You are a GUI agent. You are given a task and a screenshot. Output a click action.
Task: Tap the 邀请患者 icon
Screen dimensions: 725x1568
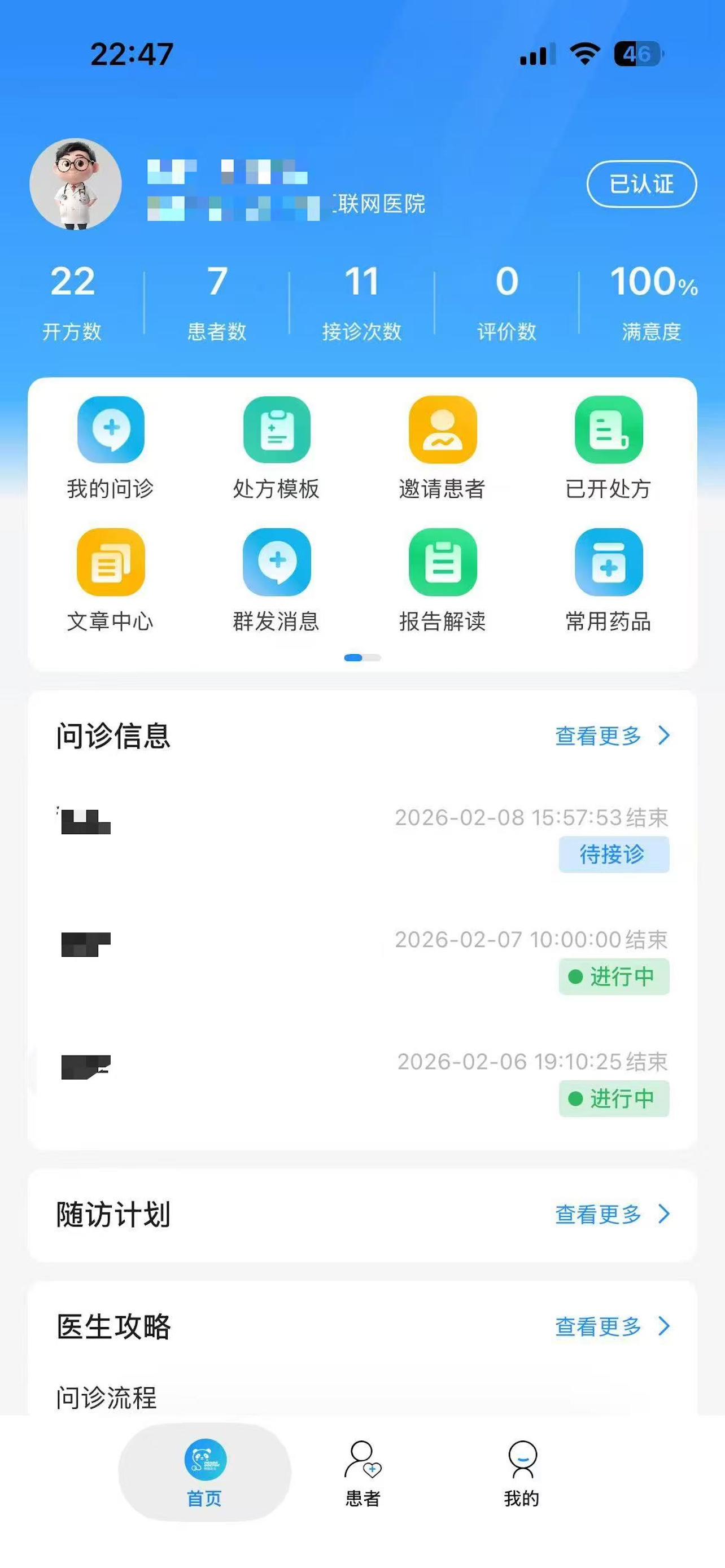[x=443, y=429]
